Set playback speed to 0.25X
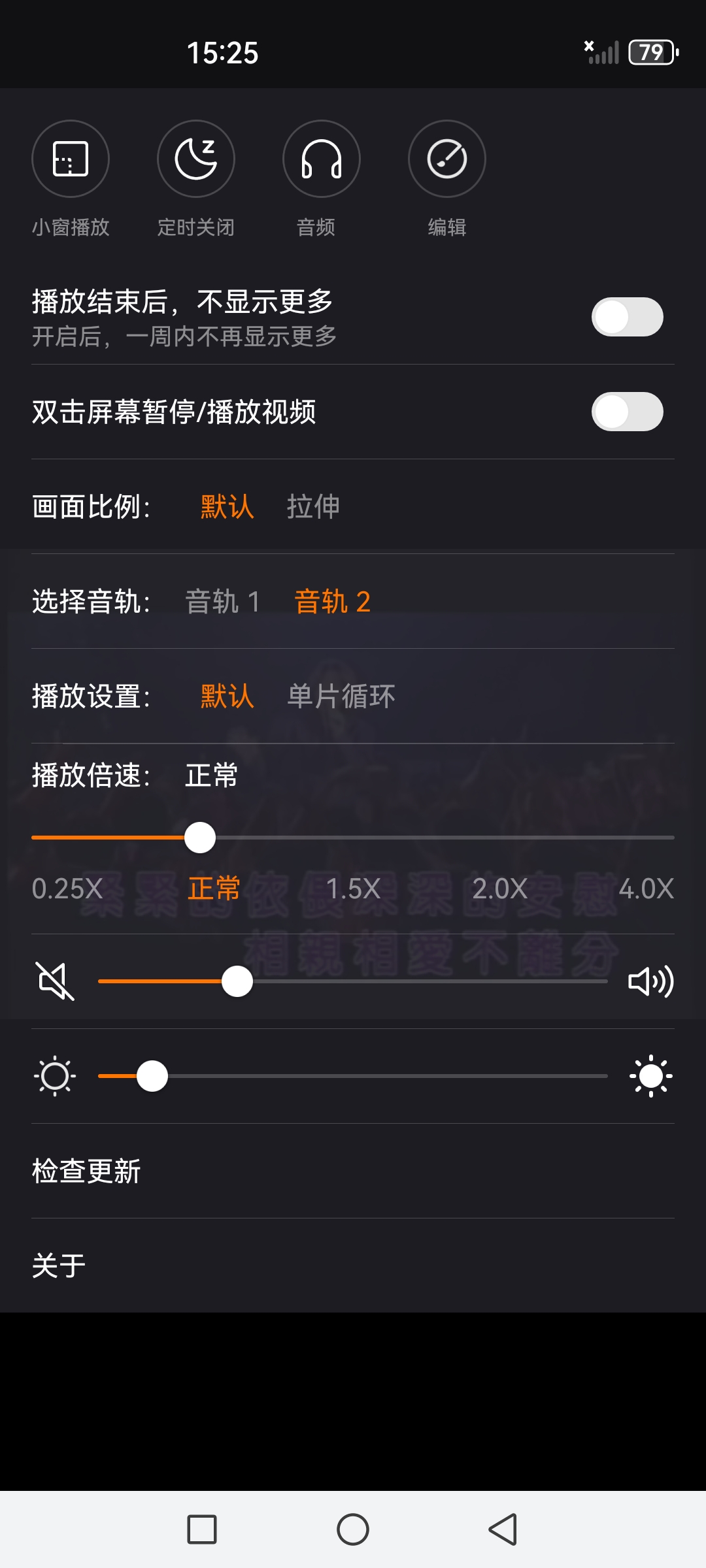The width and height of the screenshot is (706, 1568). click(67, 889)
